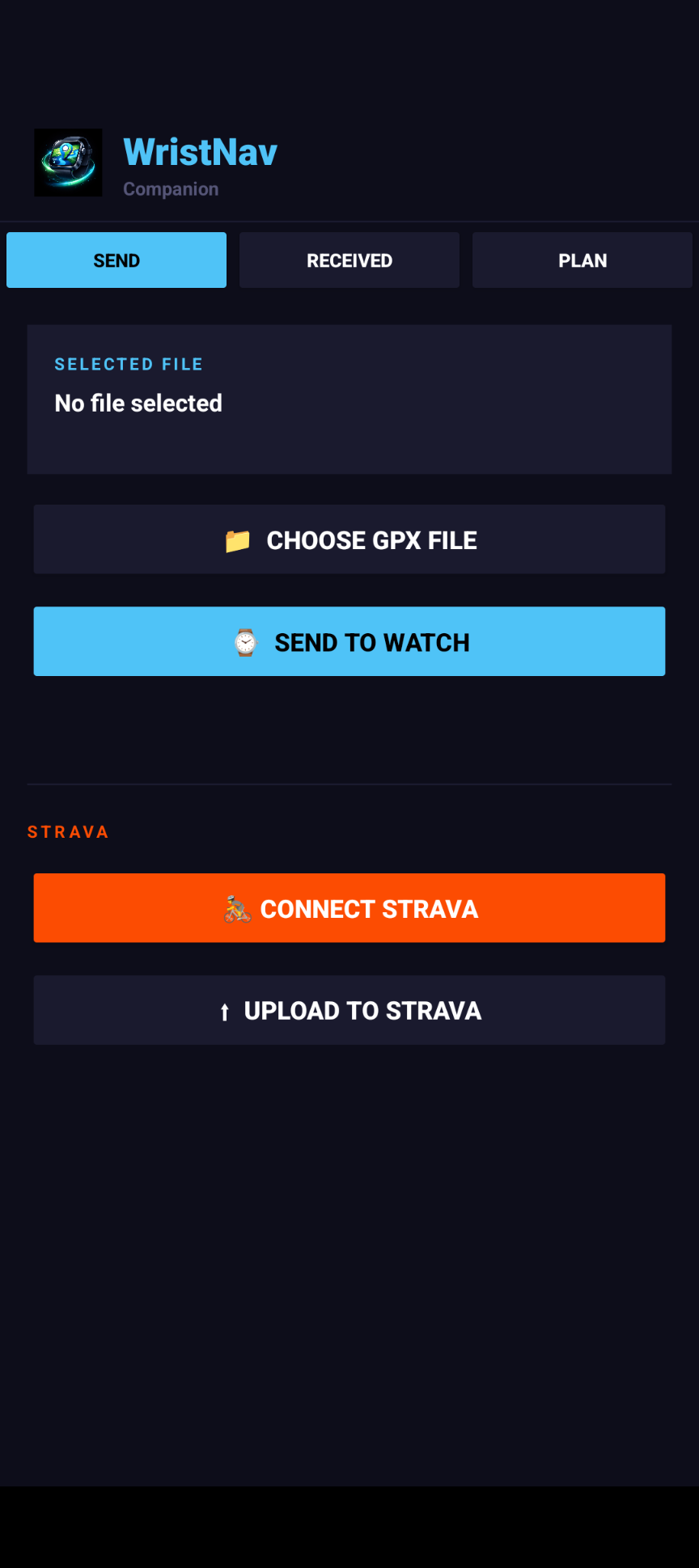Switch to the RECEIVED tab

[349, 260]
